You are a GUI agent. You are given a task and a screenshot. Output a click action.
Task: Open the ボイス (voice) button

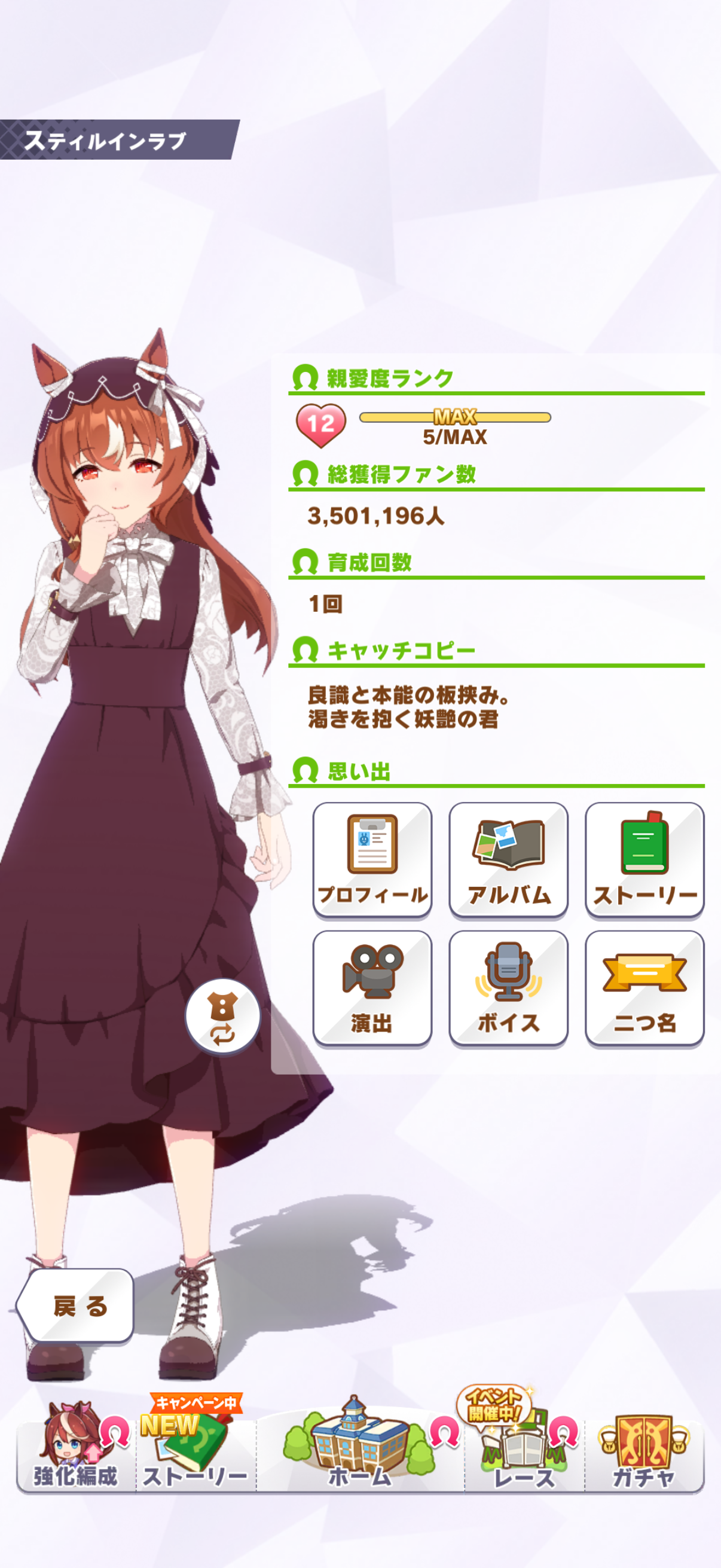click(508, 987)
